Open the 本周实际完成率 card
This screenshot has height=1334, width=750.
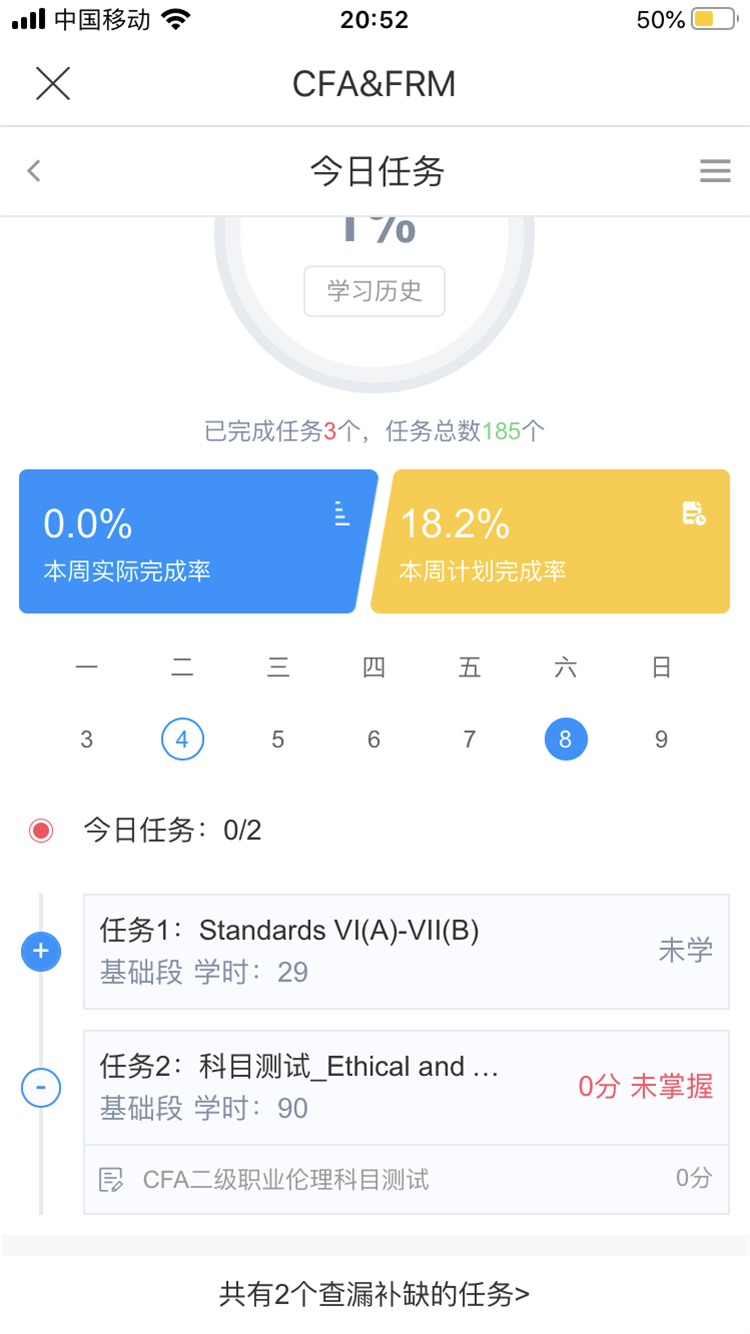(198, 541)
